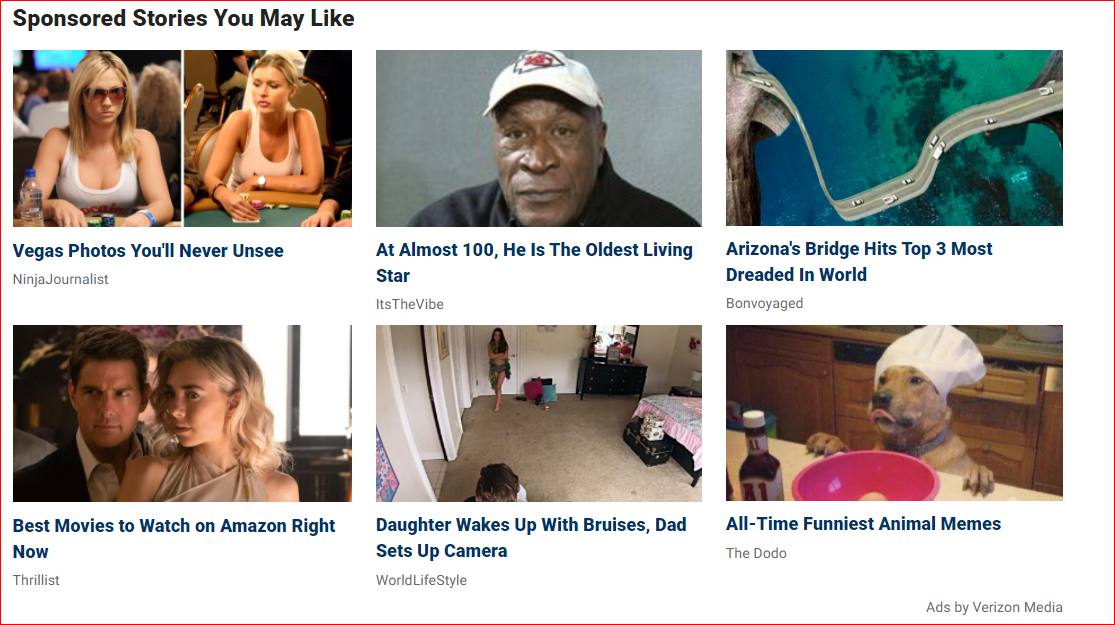Tap the Ads by Verizon Media link
Image resolution: width=1115 pixels, height=625 pixels.
993,607
